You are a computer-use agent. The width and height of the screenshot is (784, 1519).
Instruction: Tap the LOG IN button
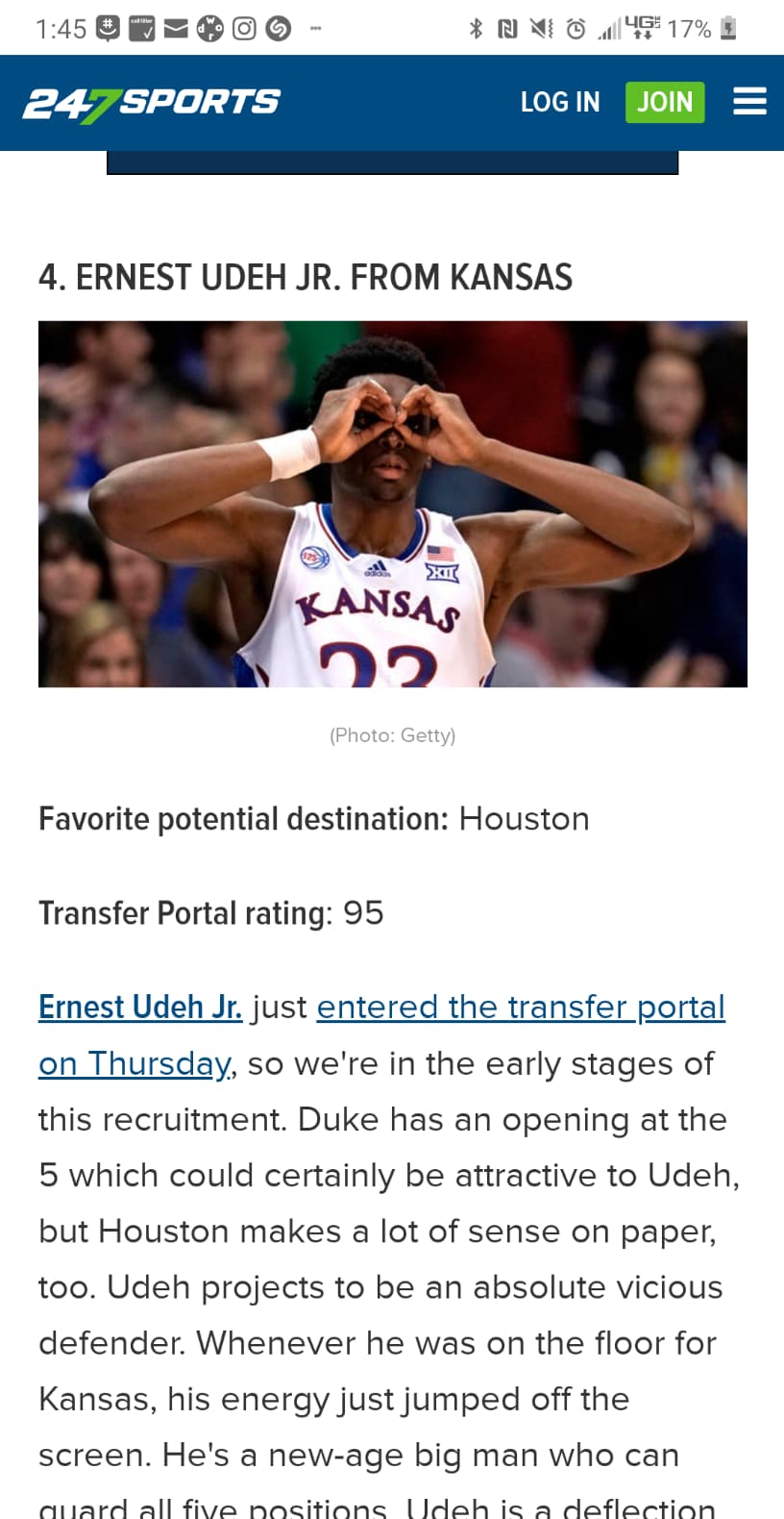pyautogui.click(x=560, y=102)
